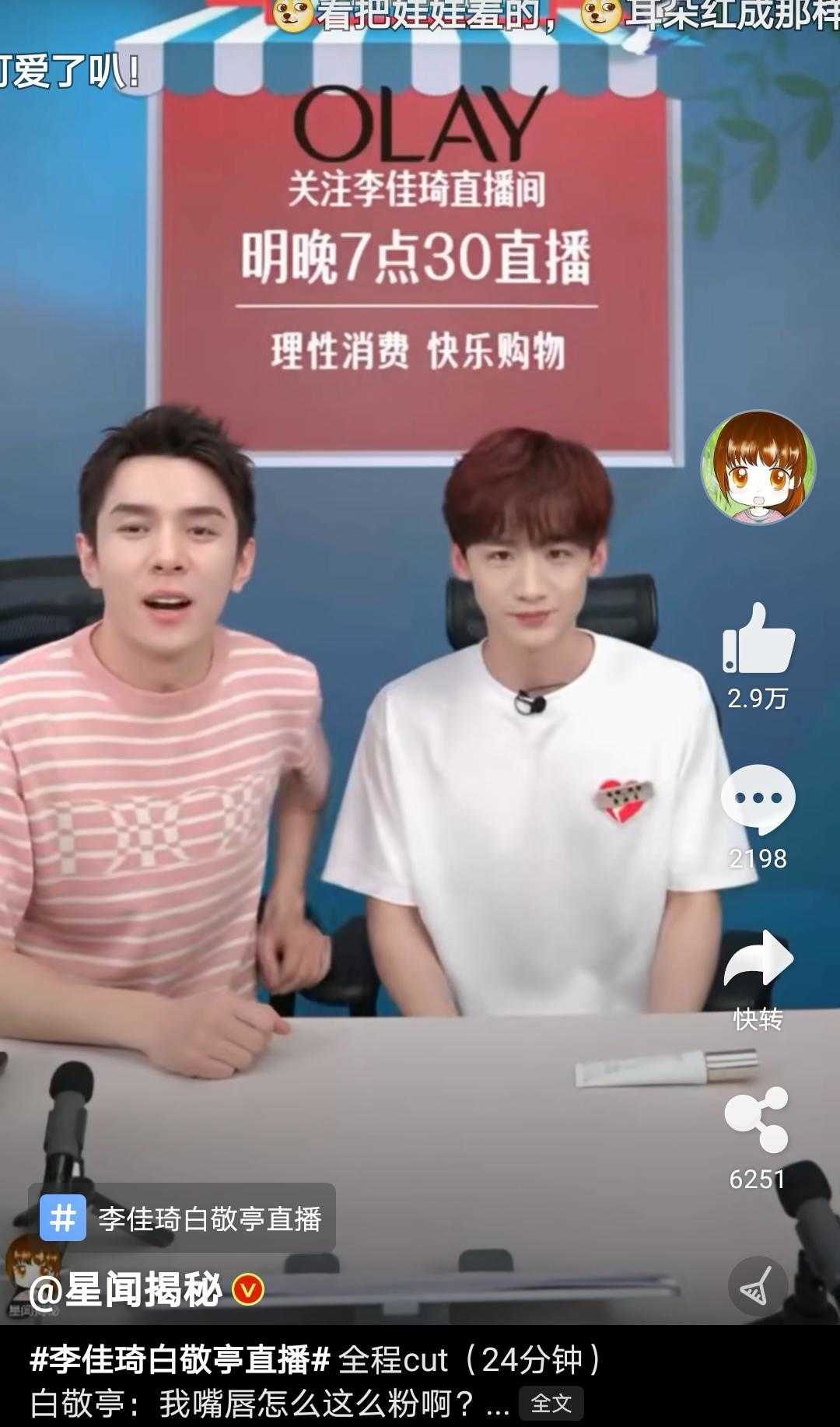This screenshot has width=840, height=1427.
Task: Open the 李佳琦白敬亭直播 topic tag
Action: [182, 1218]
